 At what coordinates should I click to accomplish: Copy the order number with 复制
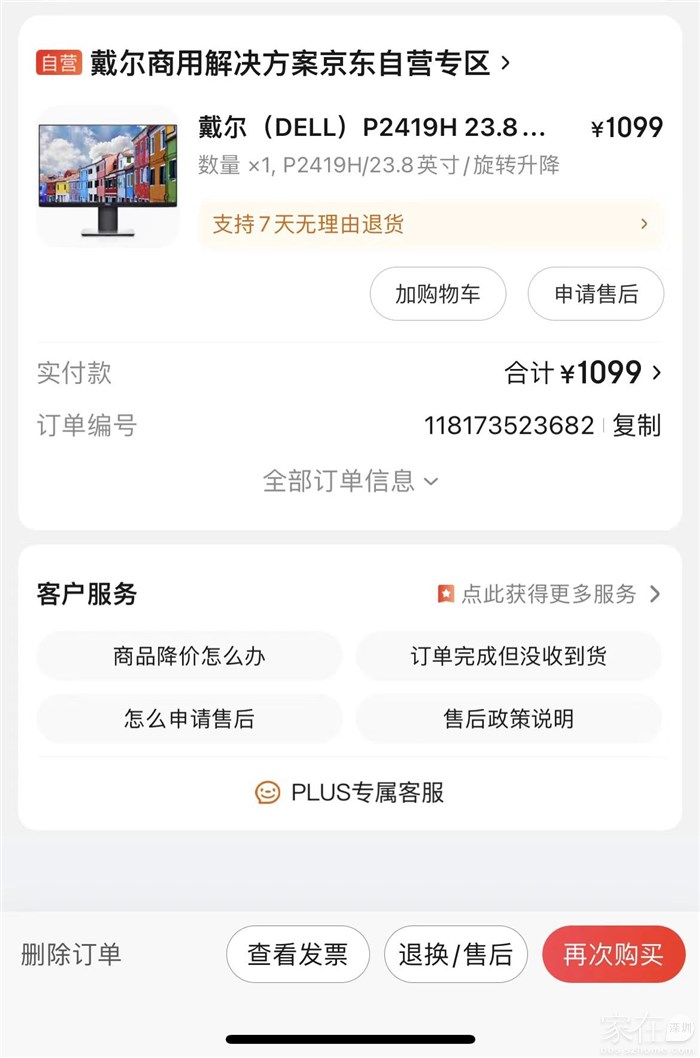point(637,426)
